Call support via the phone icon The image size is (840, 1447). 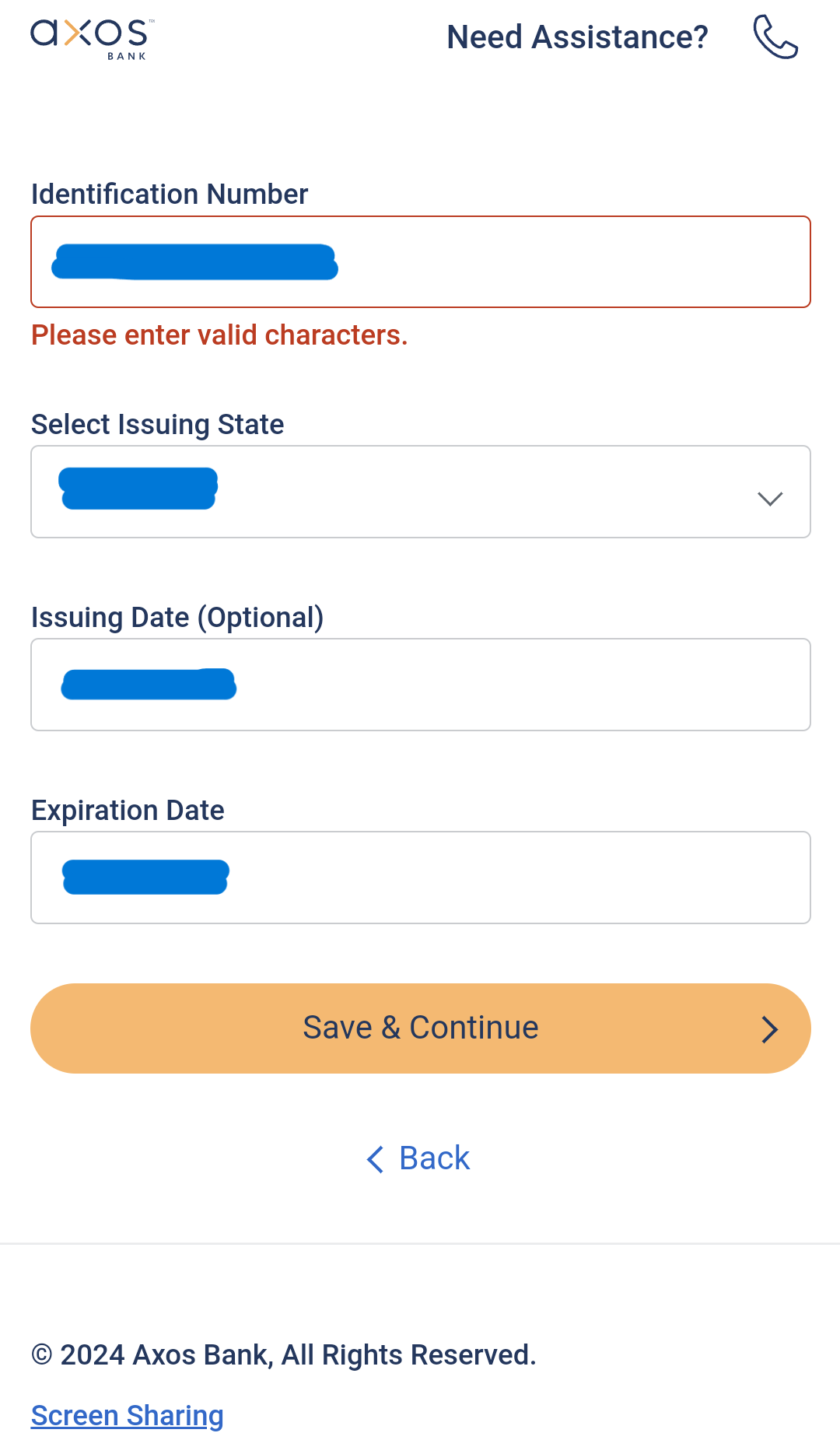pos(775,37)
